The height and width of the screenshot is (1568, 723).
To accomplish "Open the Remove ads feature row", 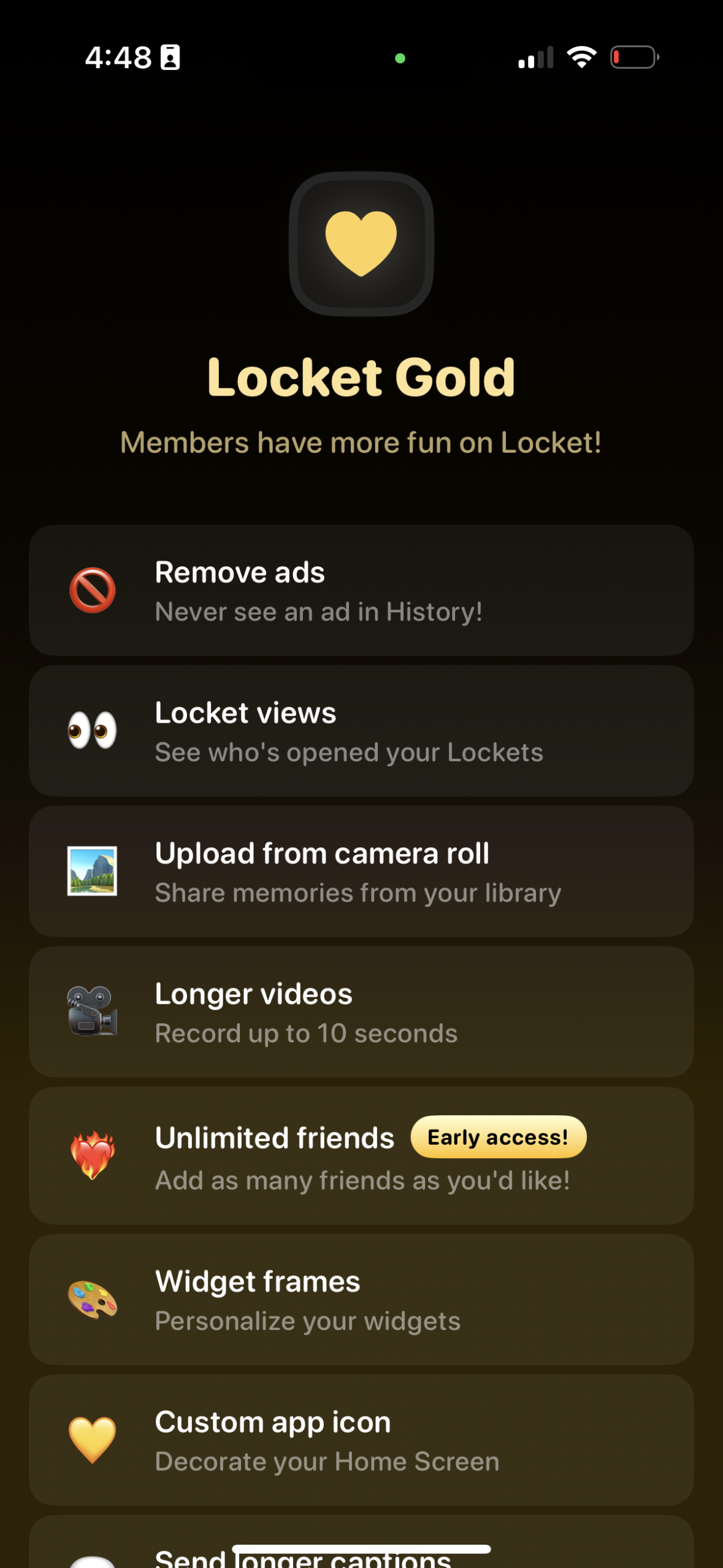I will coord(361,590).
